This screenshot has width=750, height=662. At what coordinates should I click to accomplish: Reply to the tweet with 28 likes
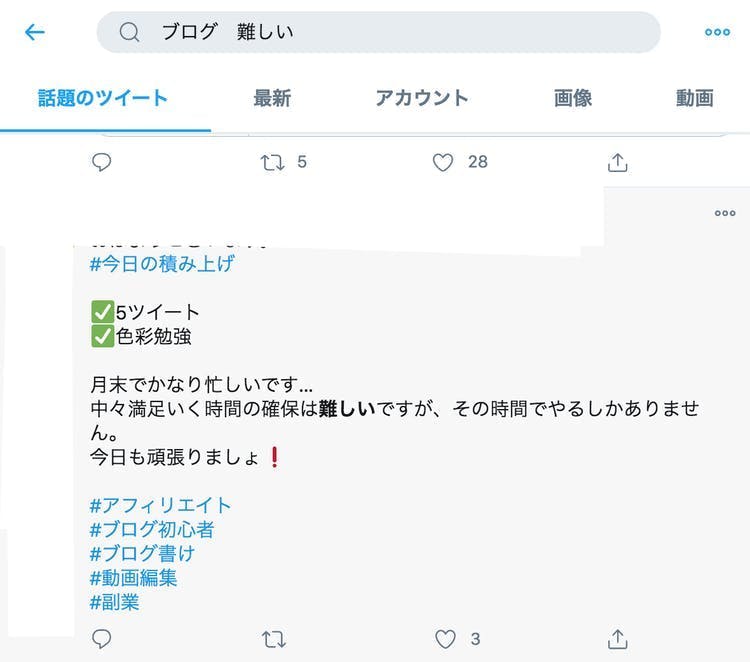(x=101, y=162)
